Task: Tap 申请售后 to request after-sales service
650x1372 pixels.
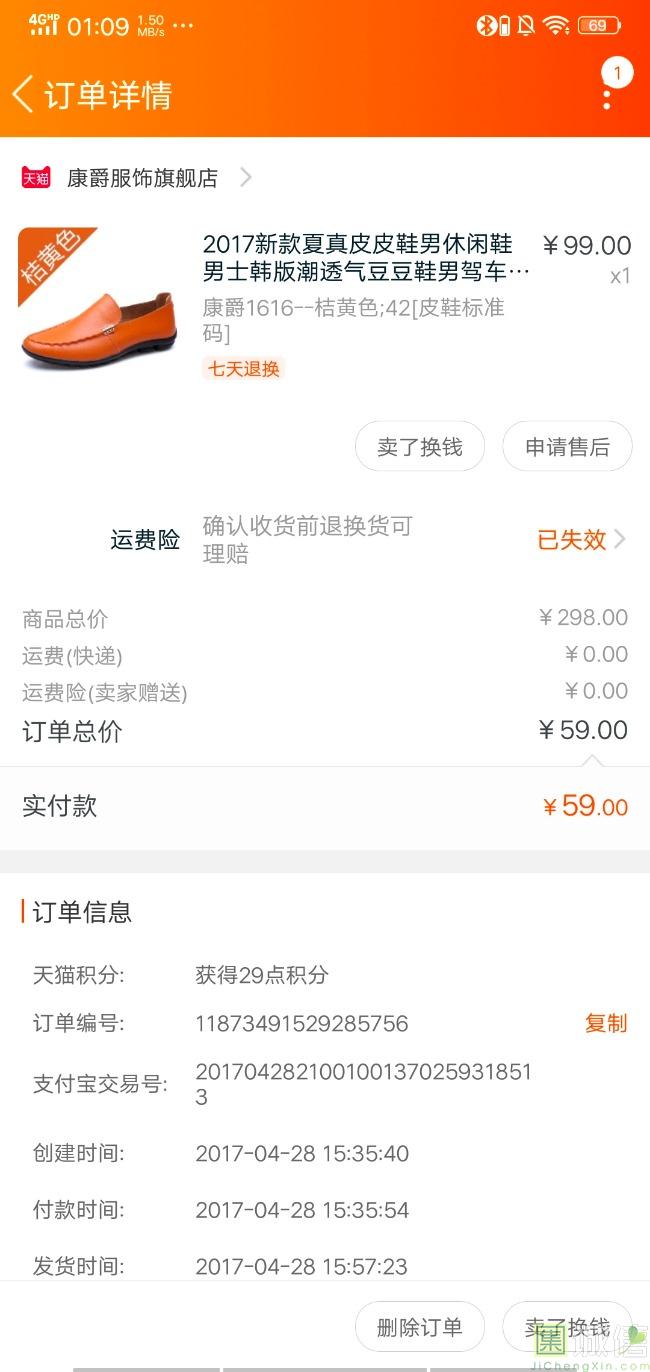Action: (567, 447)
